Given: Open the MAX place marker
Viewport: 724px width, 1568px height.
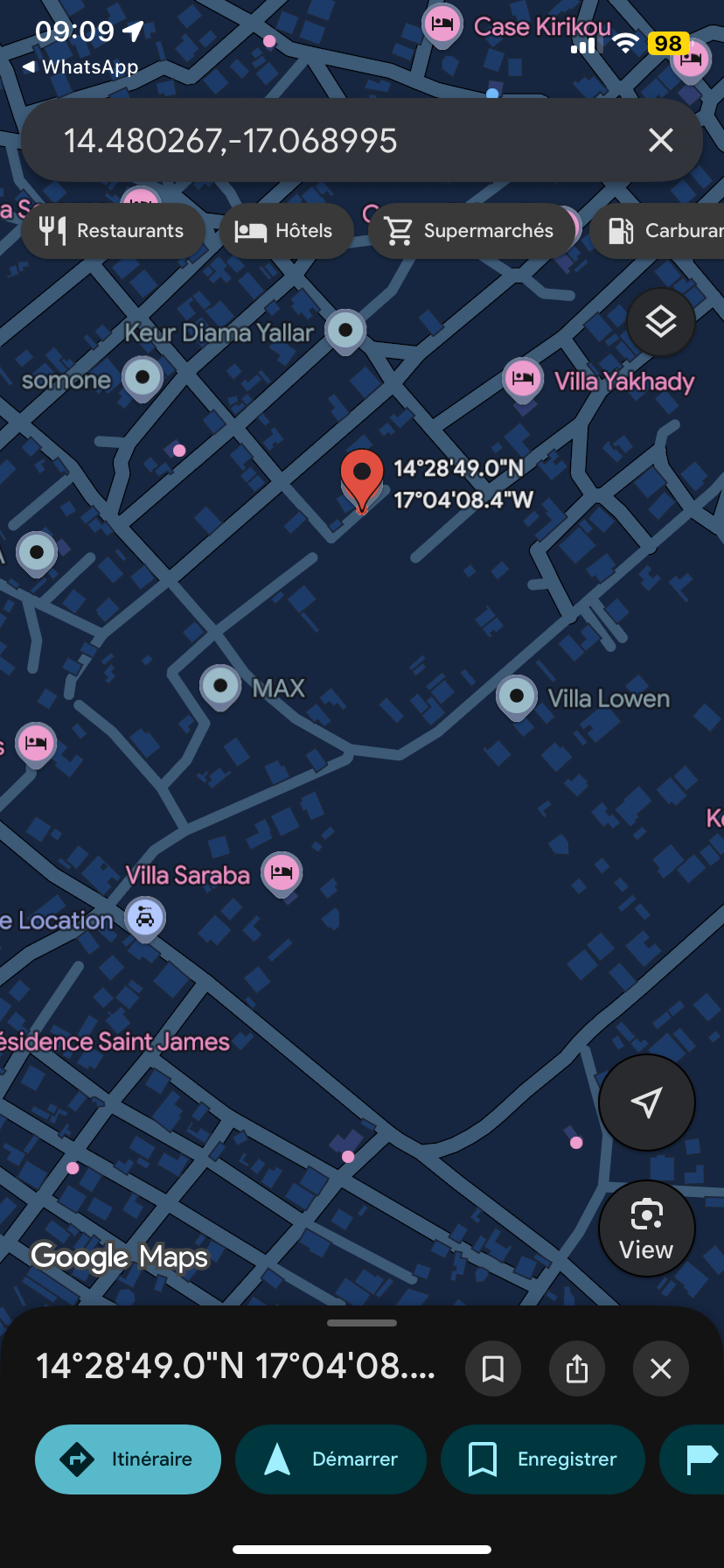Looking at the screenshot, I should (220, 686).
